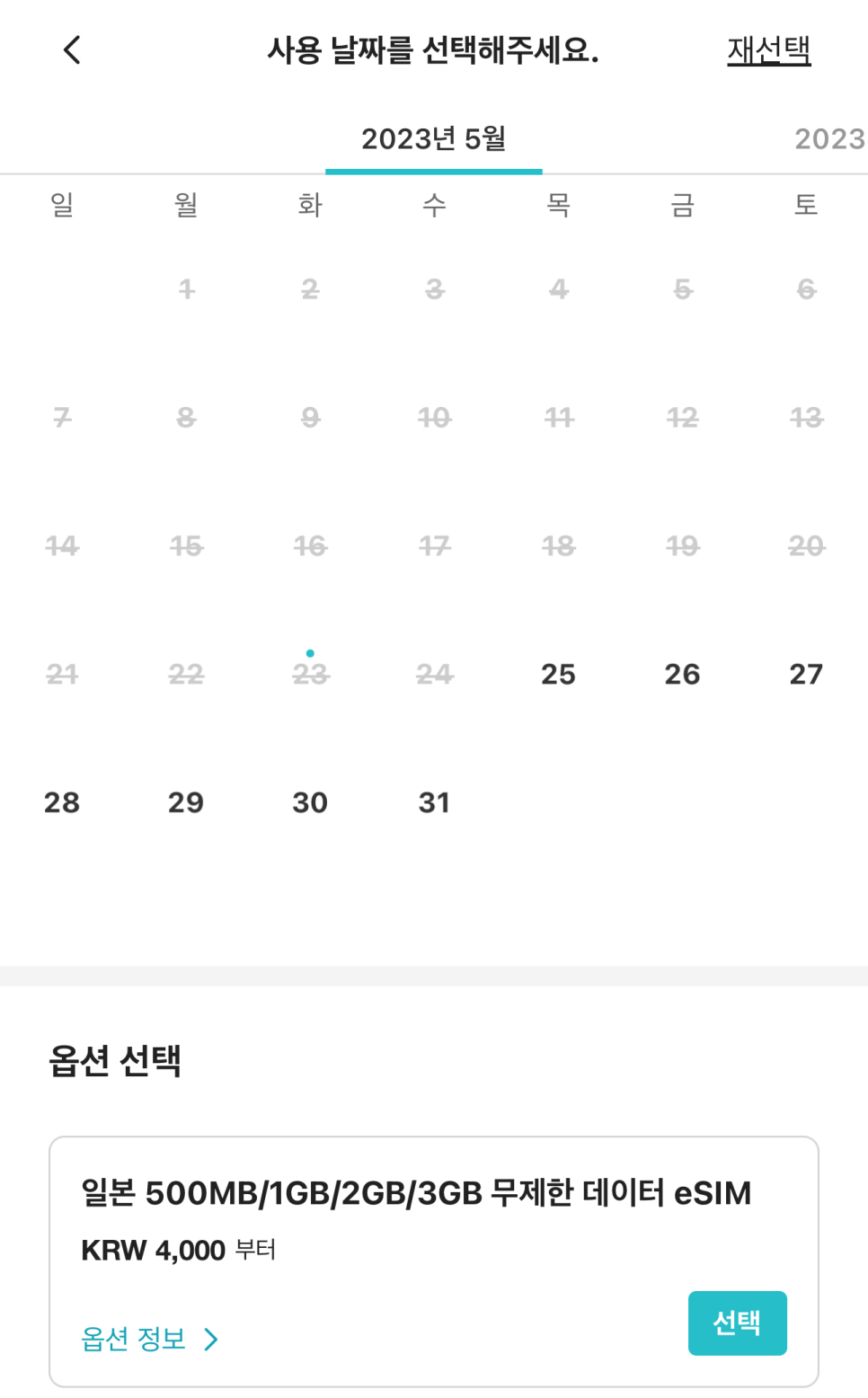868x1398 pixels.
Task: Select May 25 on the calendar
Action: tap(558, 674)
